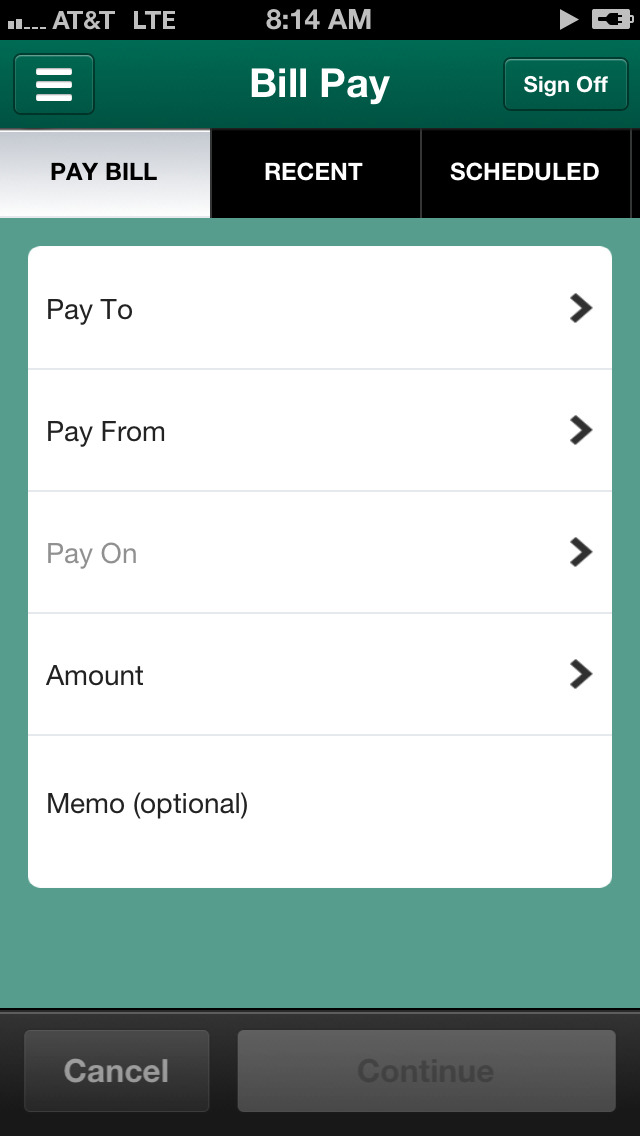Open the hamburger menu
This screenshot has width=640, height=1136.
click(54, 85)
